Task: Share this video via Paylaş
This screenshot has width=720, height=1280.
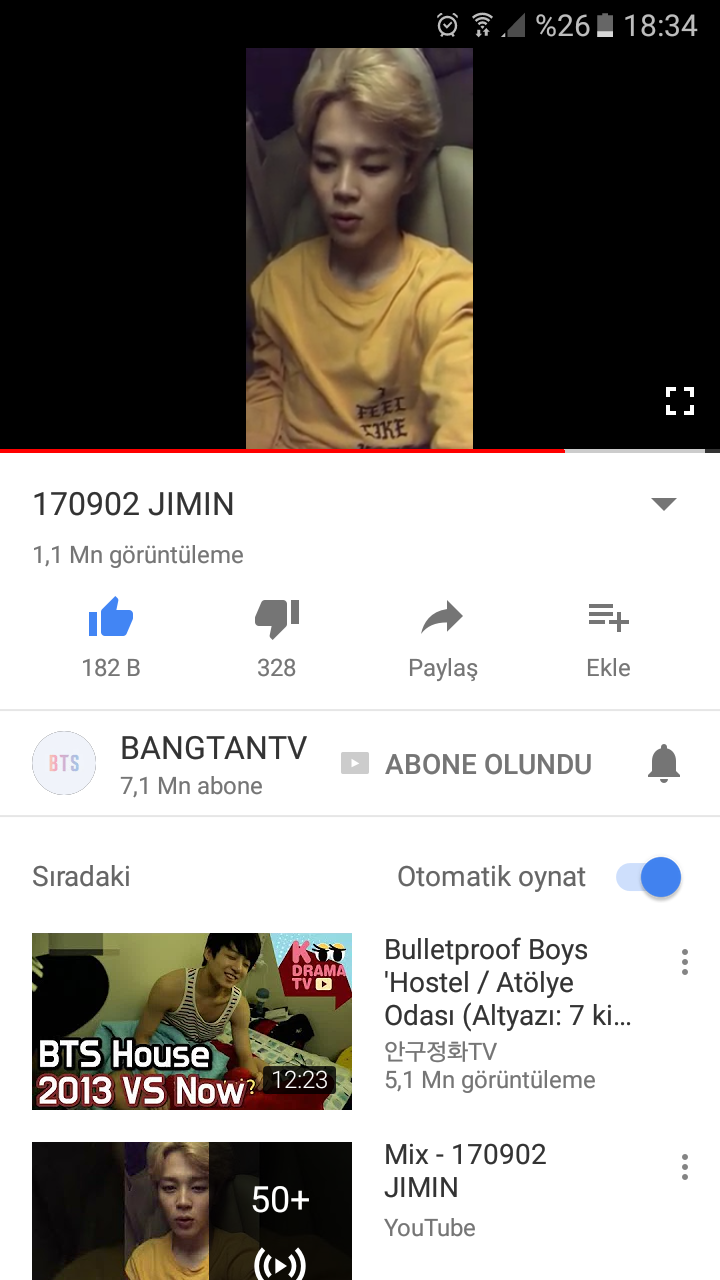Action: pos(442,618)
